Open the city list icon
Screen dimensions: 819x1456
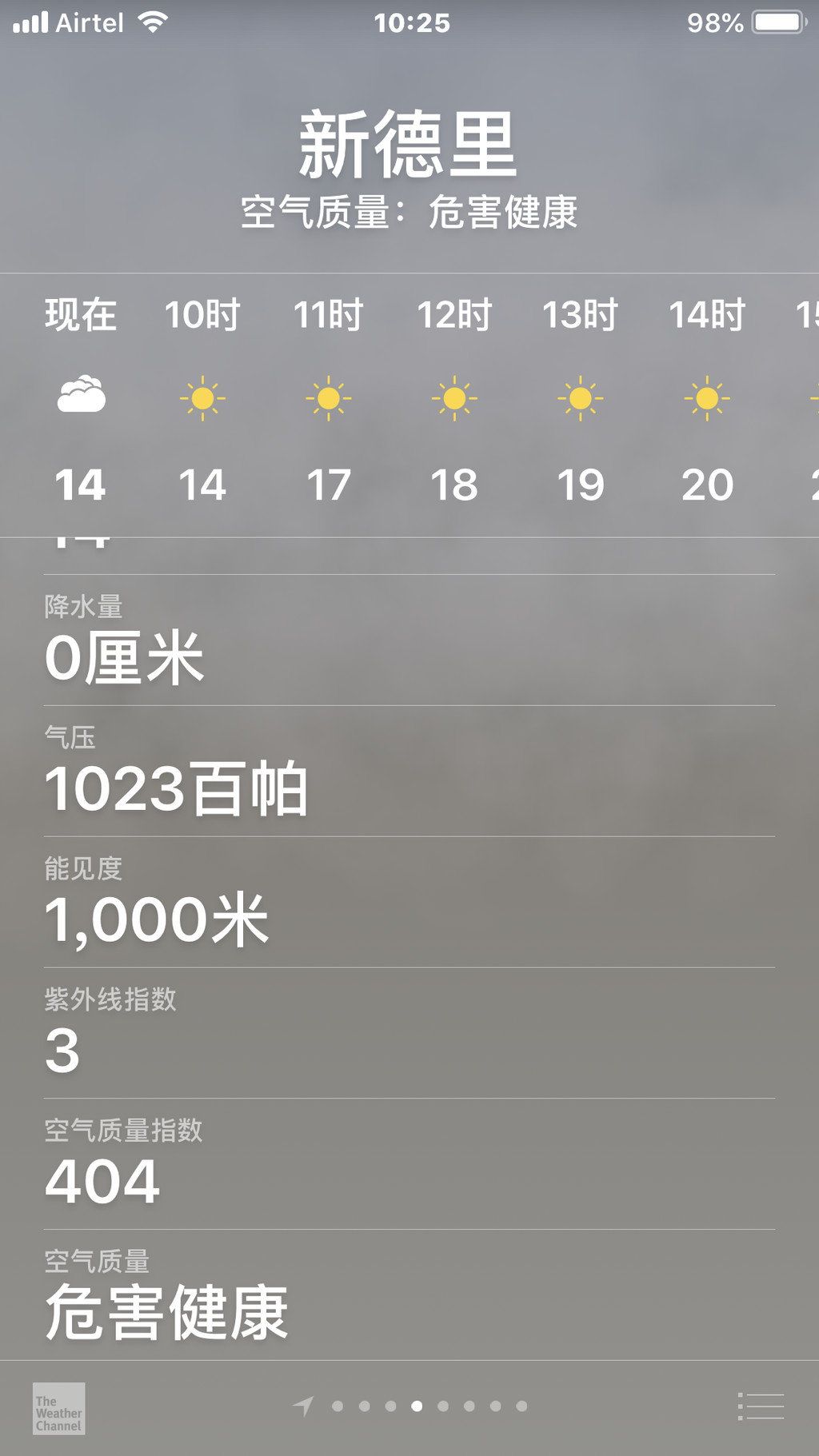pyautogui.click(x=761, y=1406)
